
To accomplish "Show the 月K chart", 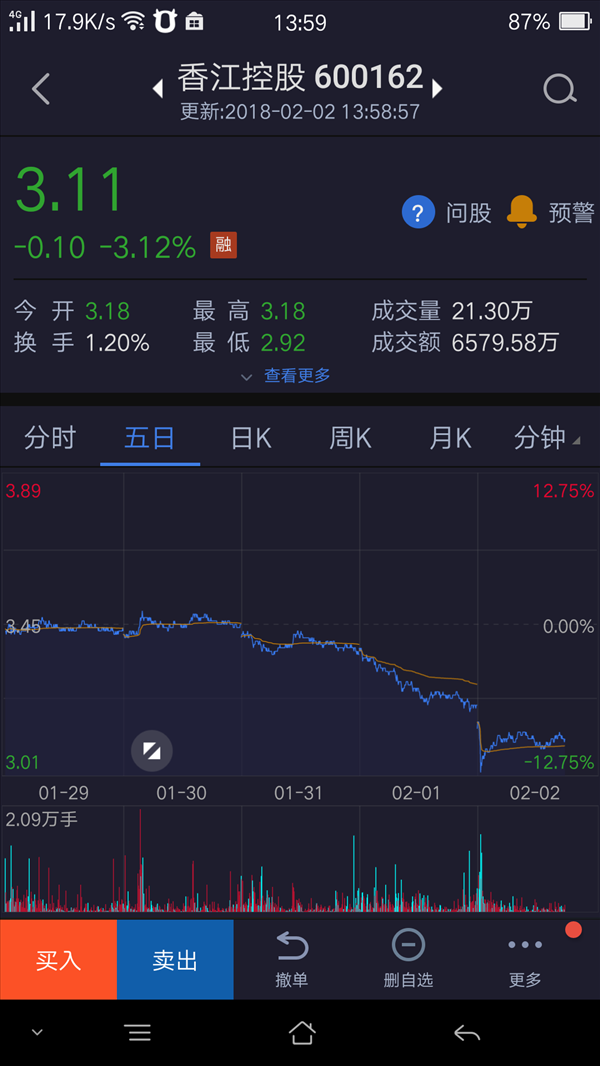I will tap(450, 439).
